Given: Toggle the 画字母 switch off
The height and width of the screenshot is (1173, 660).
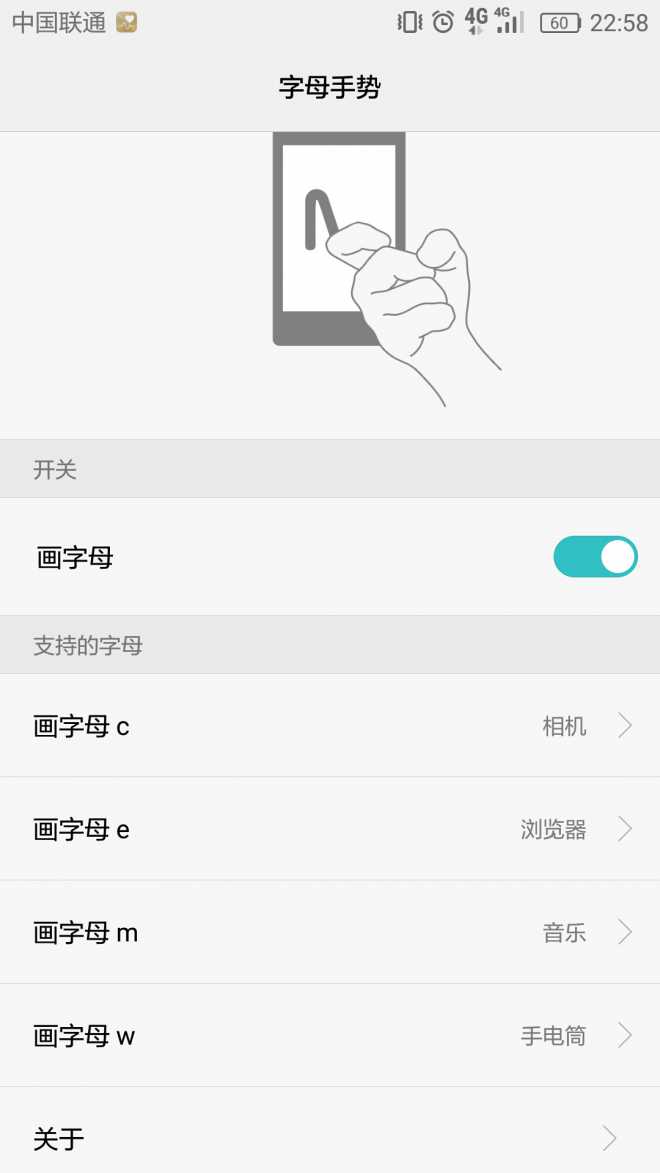Looking at the screenshot, I should [595, 557].
